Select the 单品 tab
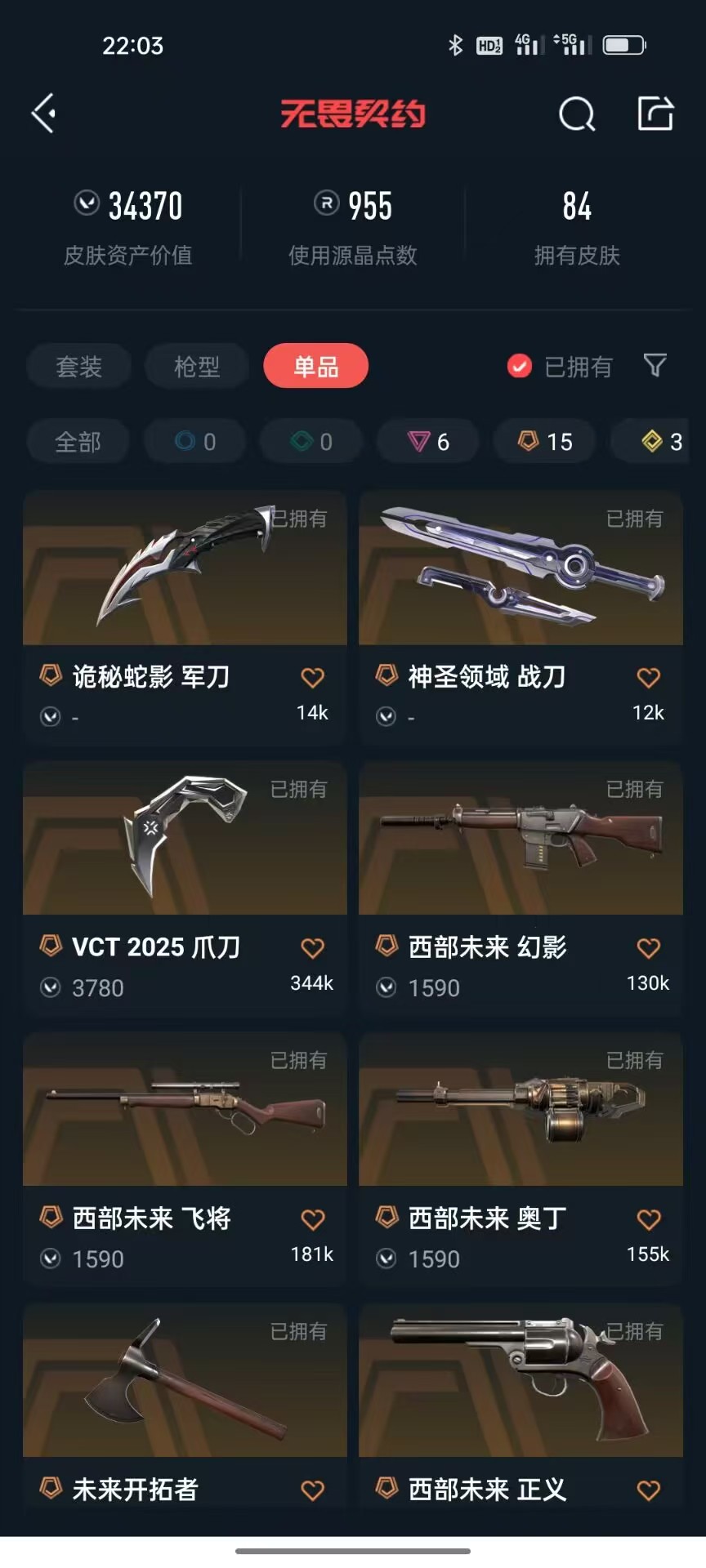The image size is (706, 1568). [x=315, y=367]
